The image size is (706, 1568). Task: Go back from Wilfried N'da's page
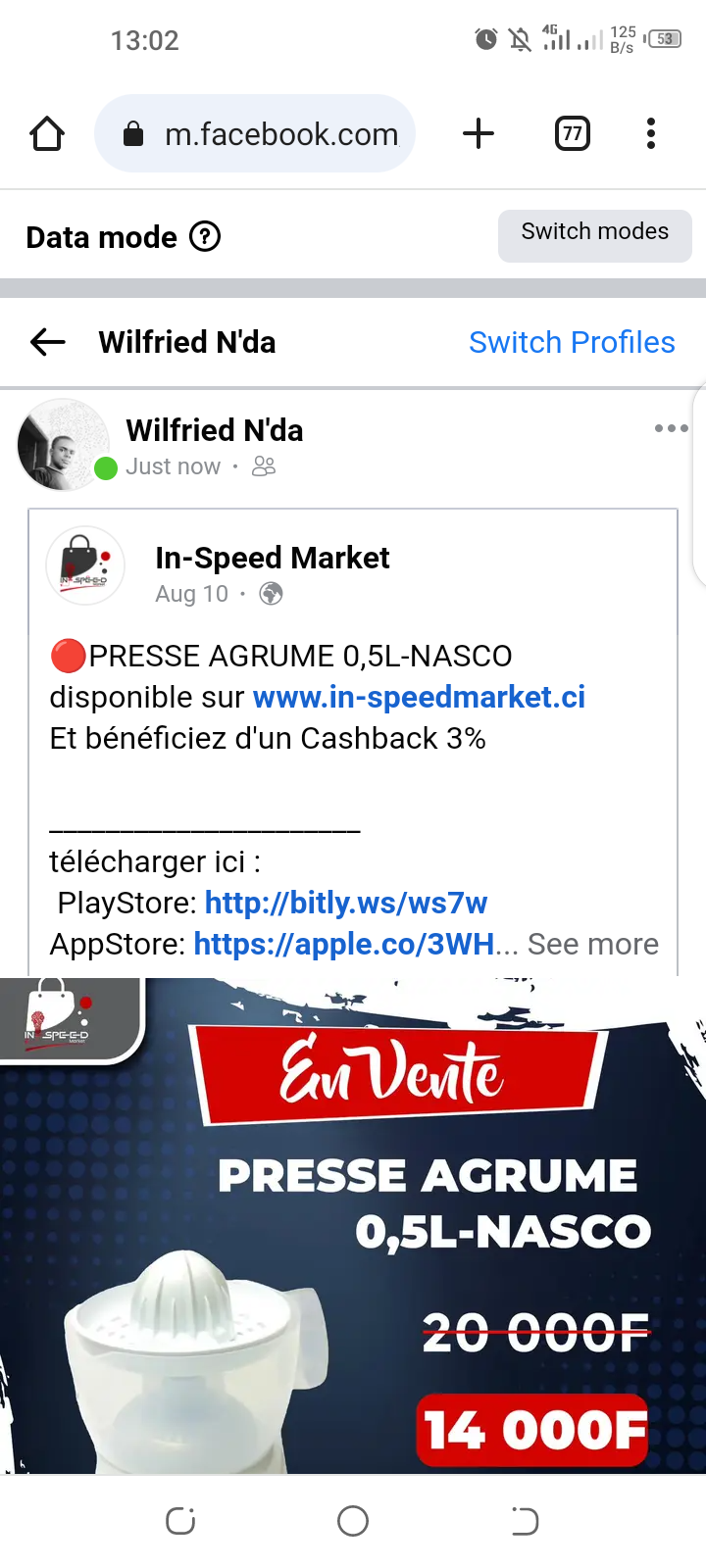(47, 342)
